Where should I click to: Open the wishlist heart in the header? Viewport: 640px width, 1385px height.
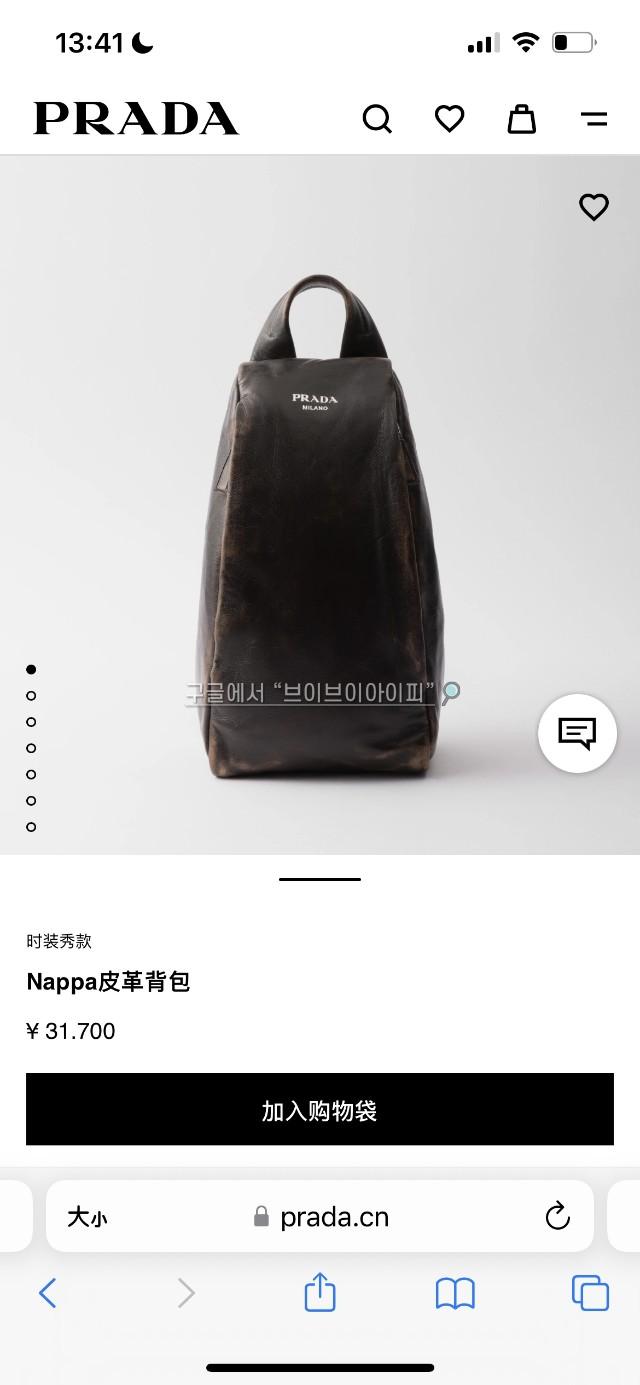tap(449, 119)
